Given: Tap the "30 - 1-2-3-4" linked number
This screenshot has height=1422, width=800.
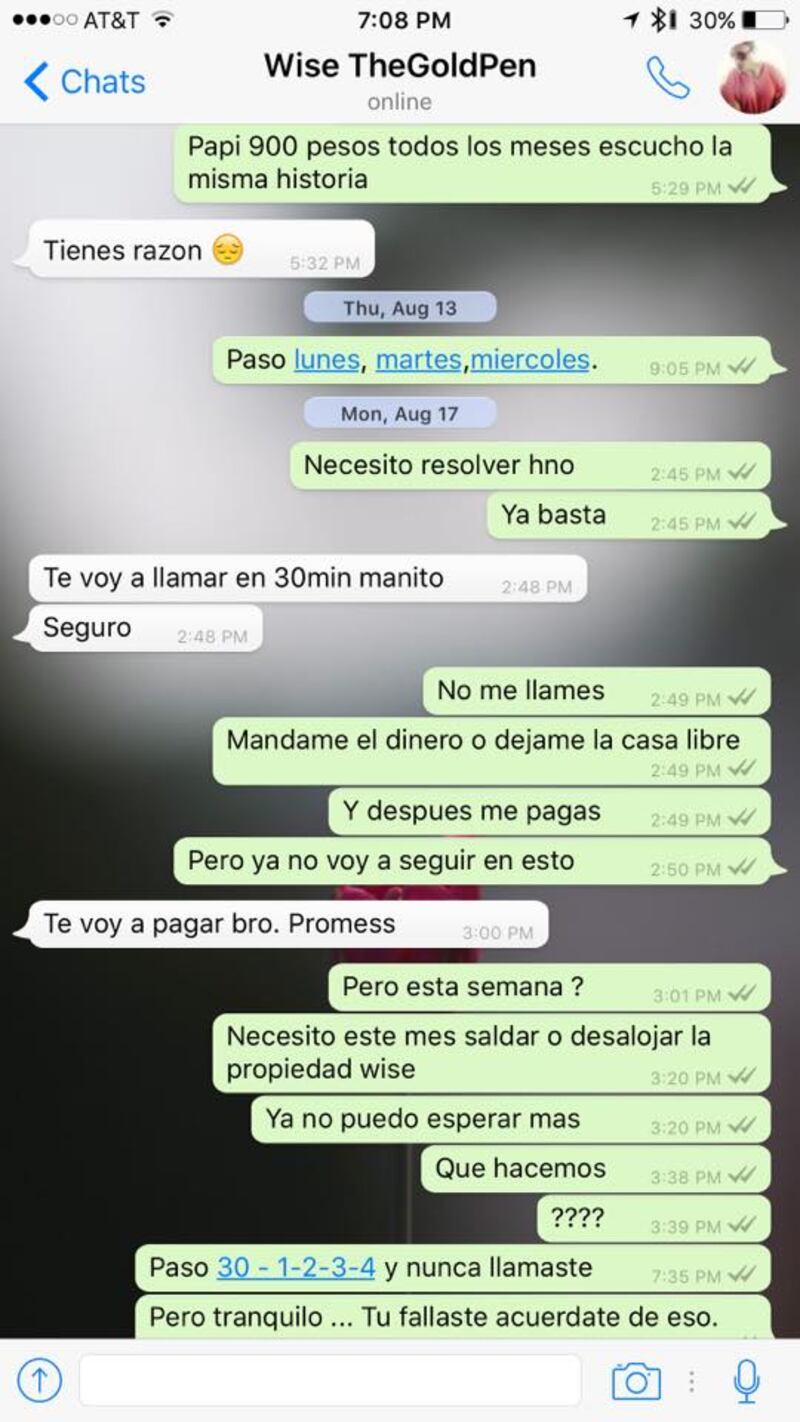Looking at the screenshot, I should 296,1267.
